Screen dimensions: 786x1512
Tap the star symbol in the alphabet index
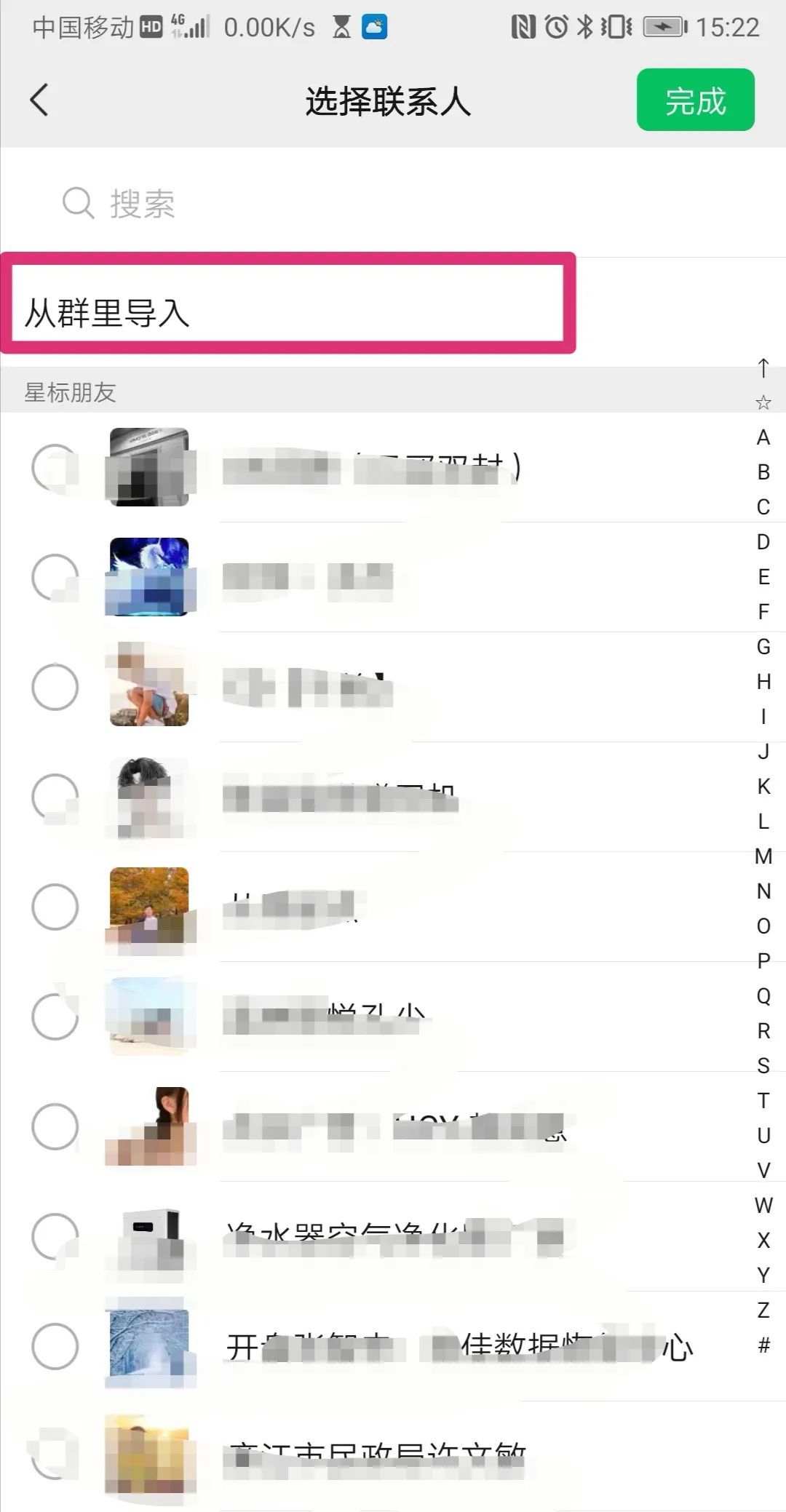(762, 402)
